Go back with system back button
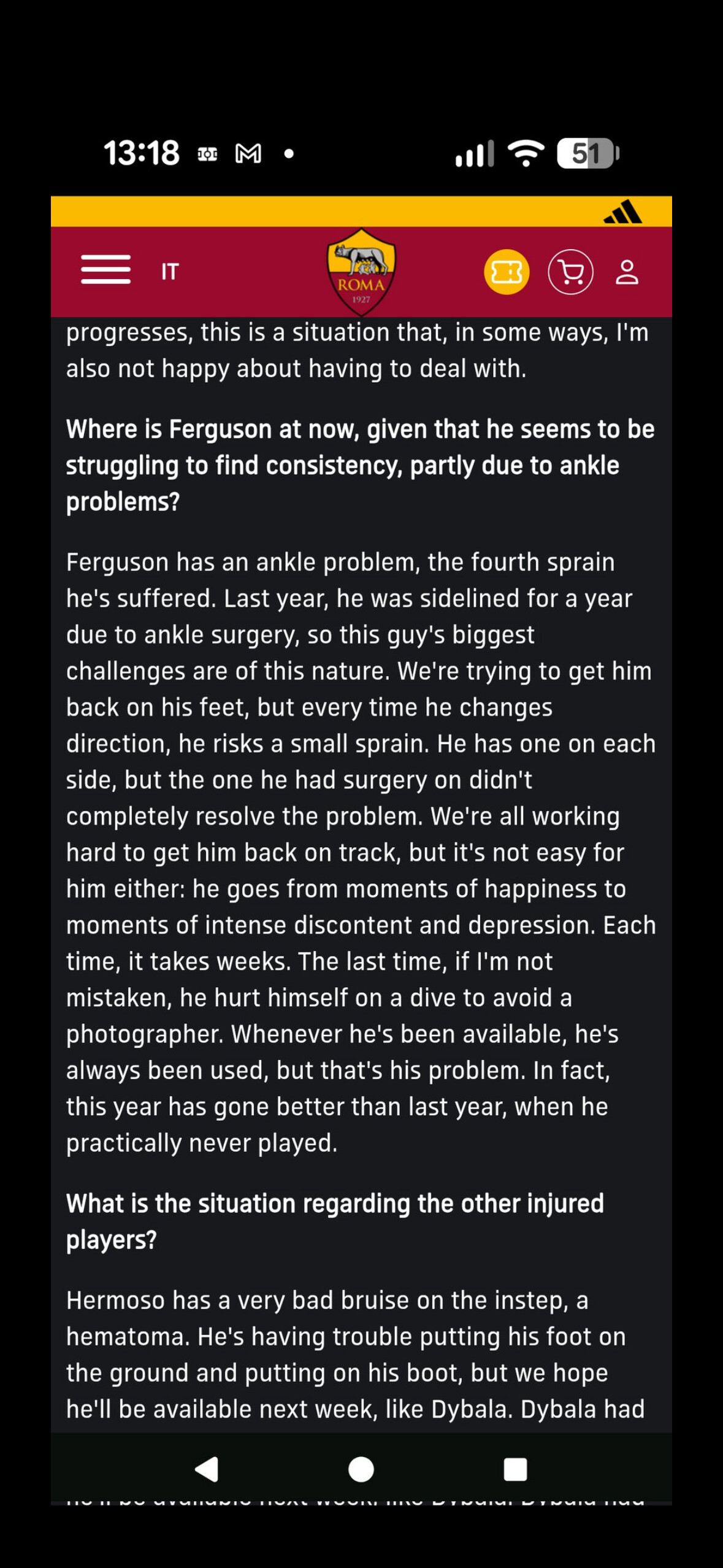Screen dimensions: 723x1568 pyautogui.click(x=207, y=1469)
